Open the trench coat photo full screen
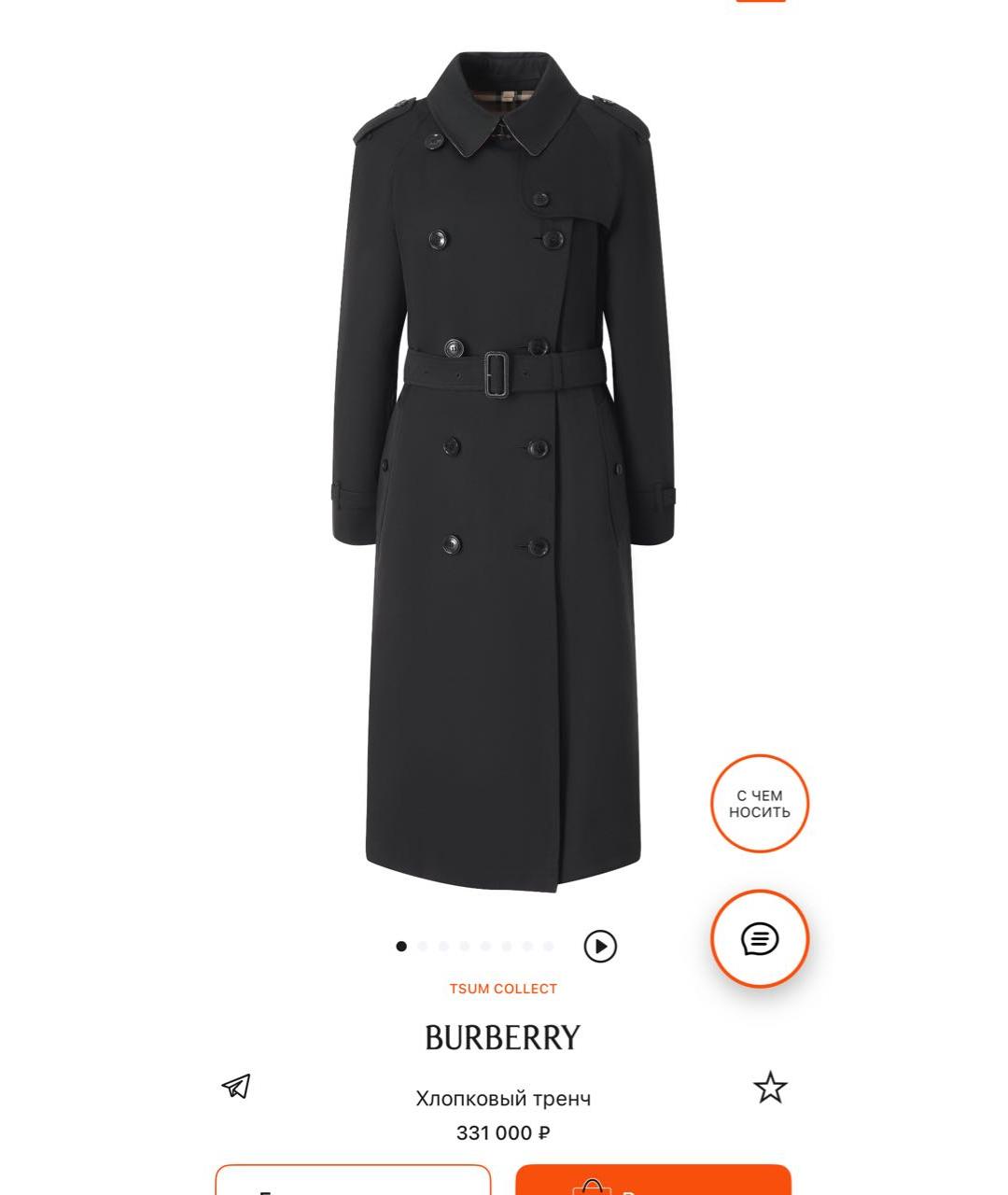Image resolution: width=1008 pixels, height=1195 pixels. (504, 467)
